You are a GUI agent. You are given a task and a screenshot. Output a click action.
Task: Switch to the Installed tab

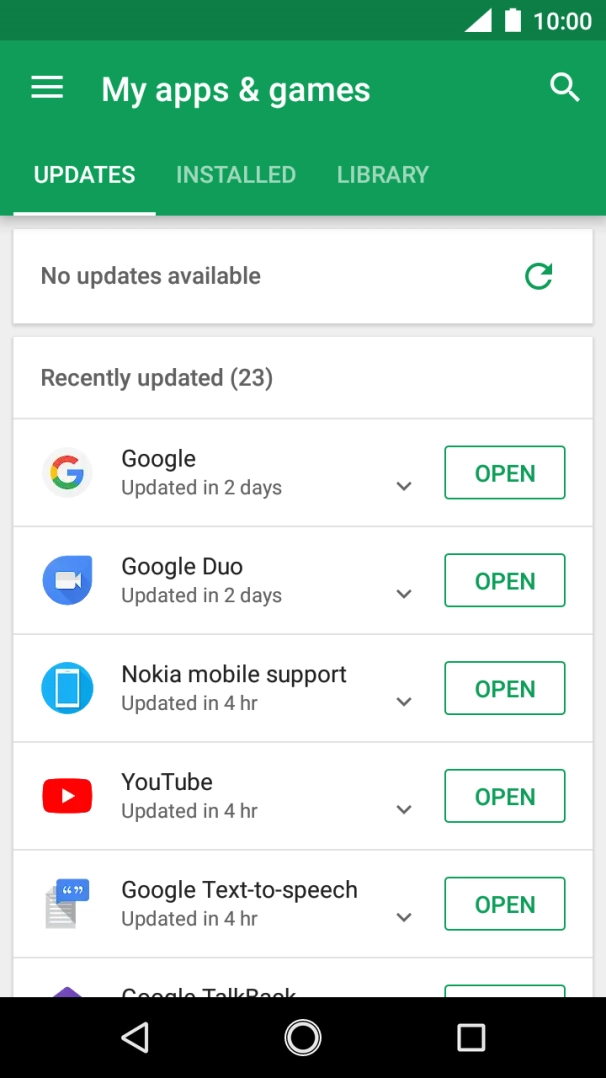pos(236,175)
